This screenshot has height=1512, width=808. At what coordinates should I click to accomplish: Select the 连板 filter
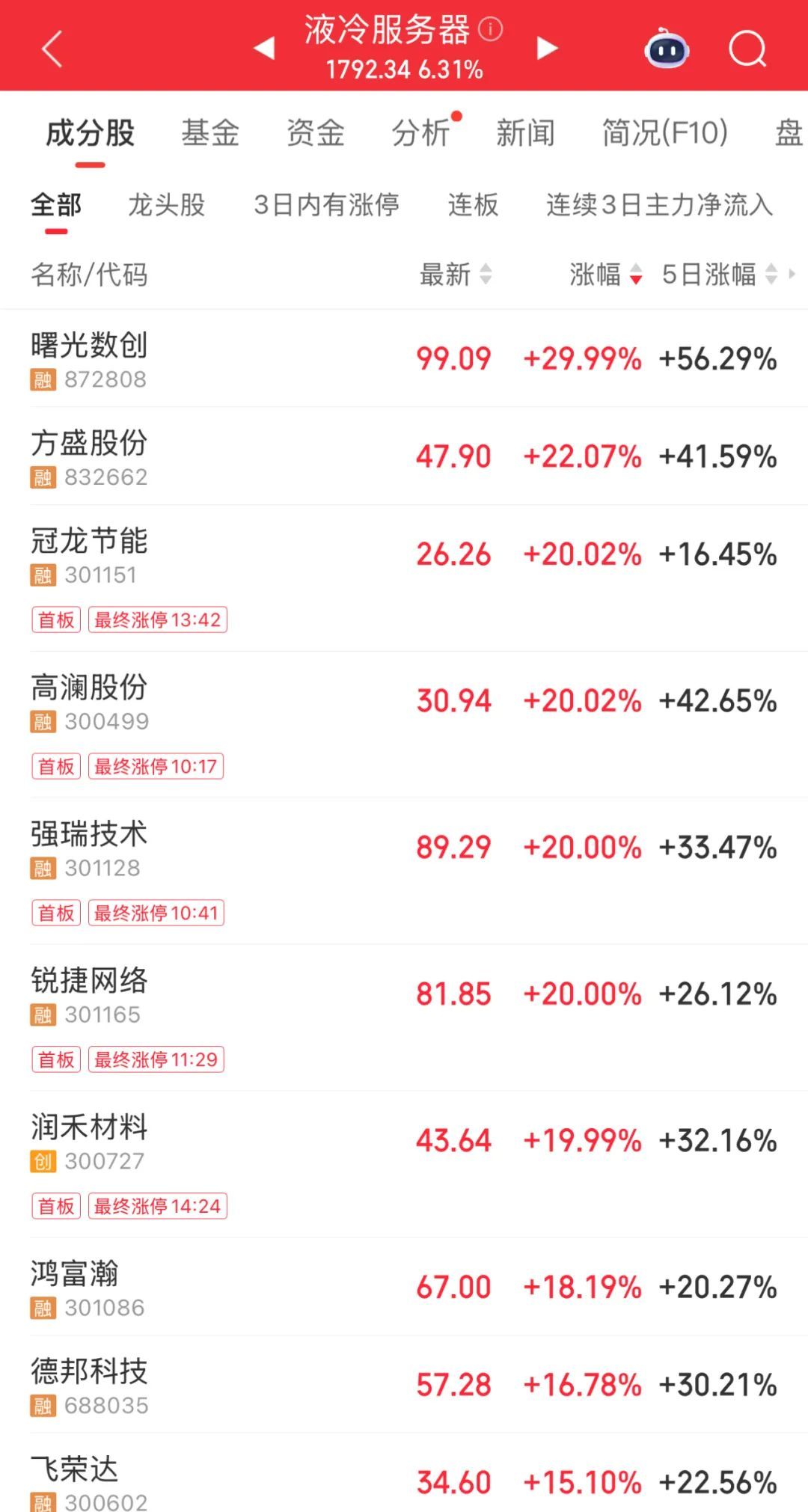coord(473,204)
